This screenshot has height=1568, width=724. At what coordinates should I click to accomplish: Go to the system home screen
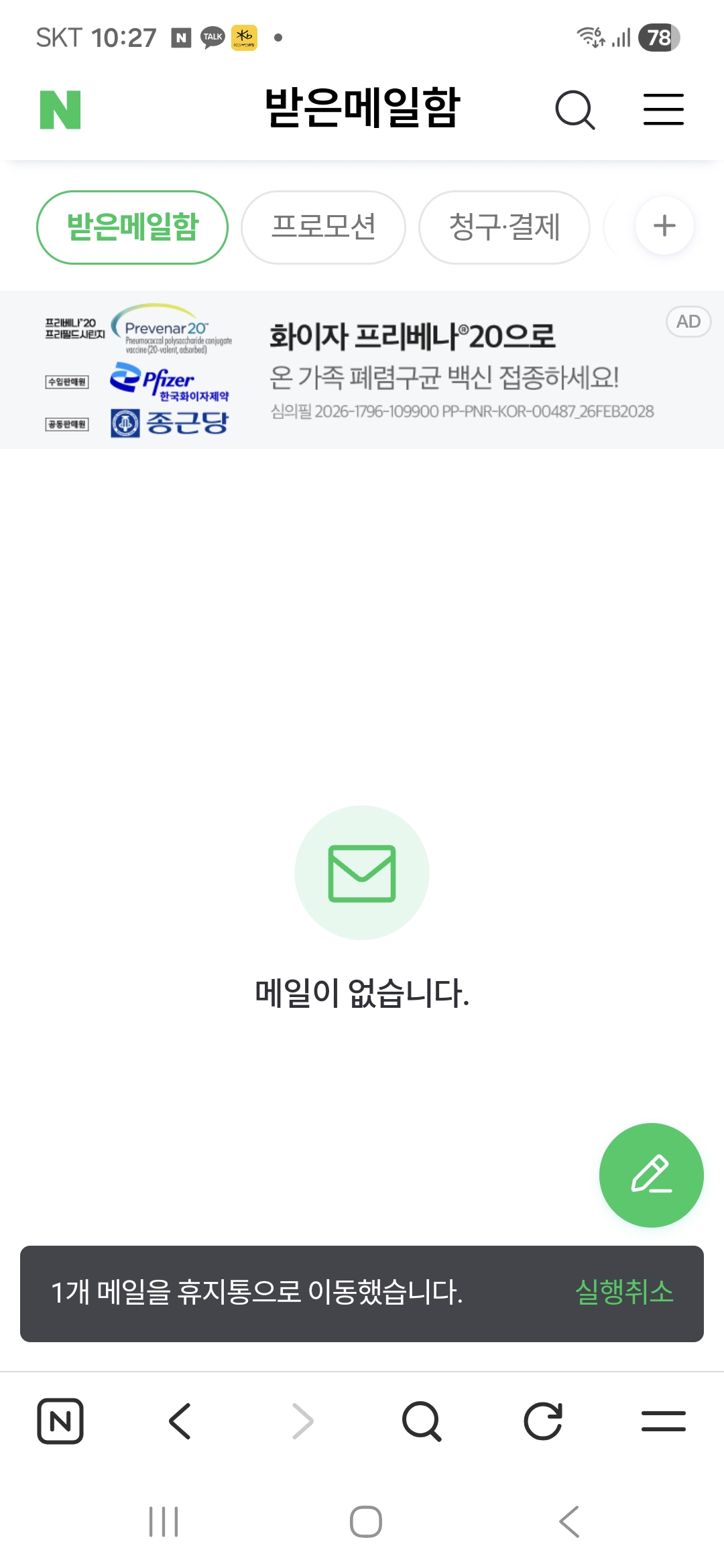(x=366, y=1521)
